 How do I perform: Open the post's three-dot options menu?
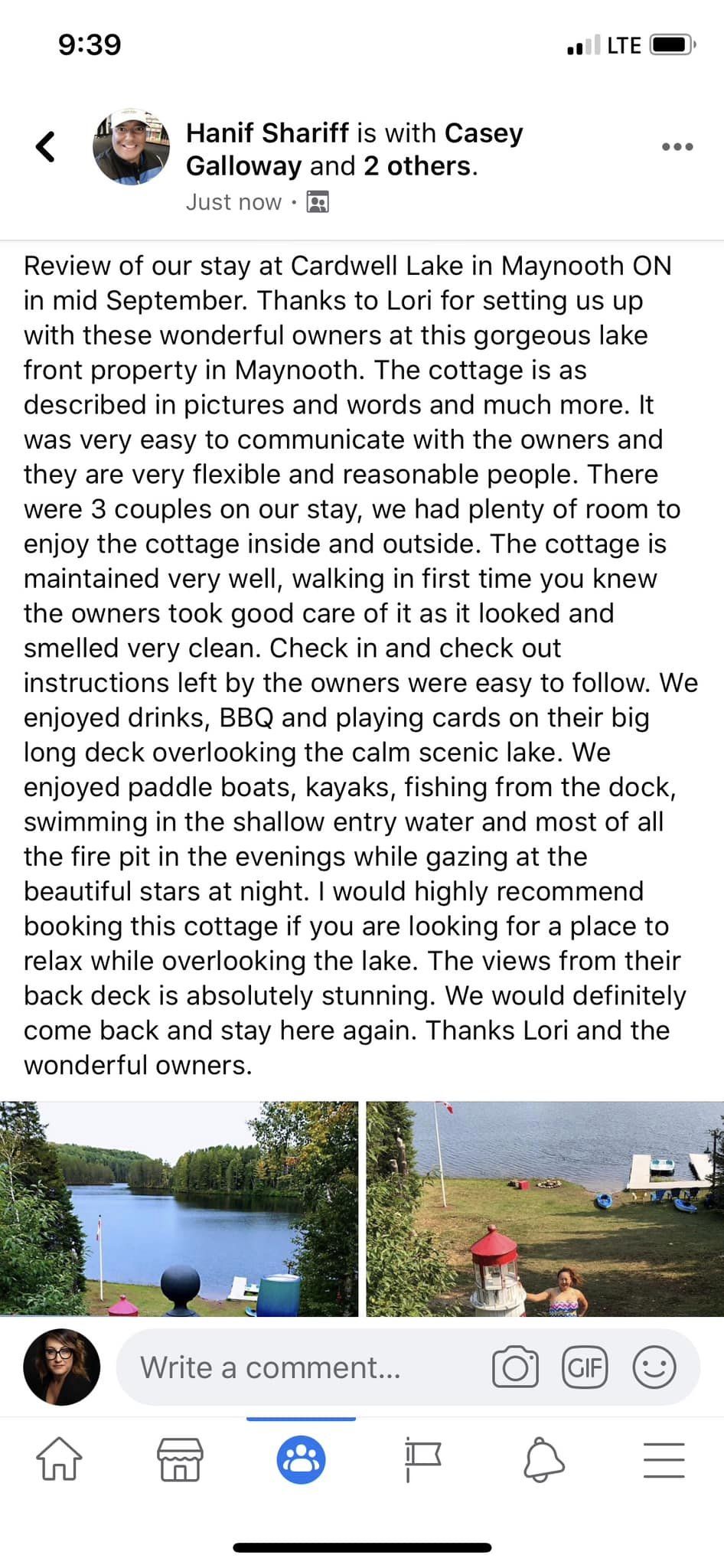coord(677,146)
